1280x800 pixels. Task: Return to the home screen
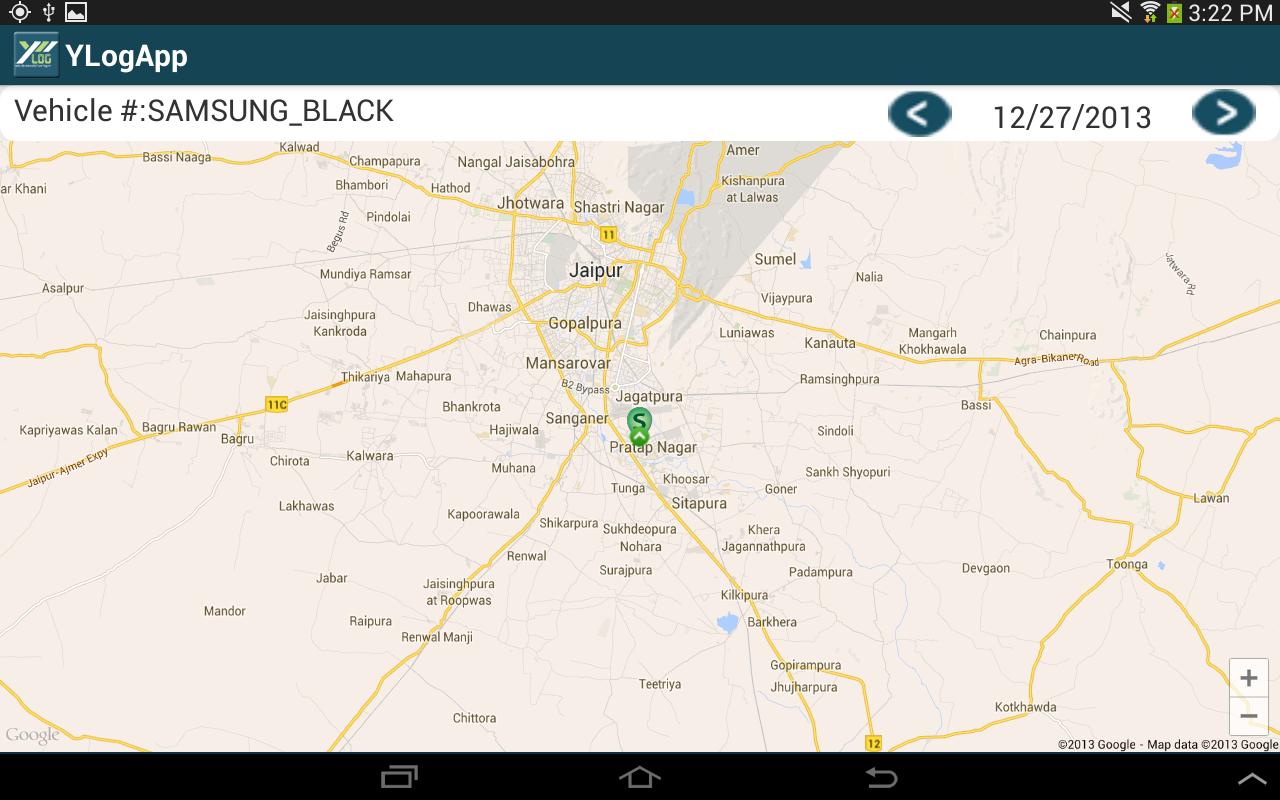pyautogui.click(x=640, y=777)
